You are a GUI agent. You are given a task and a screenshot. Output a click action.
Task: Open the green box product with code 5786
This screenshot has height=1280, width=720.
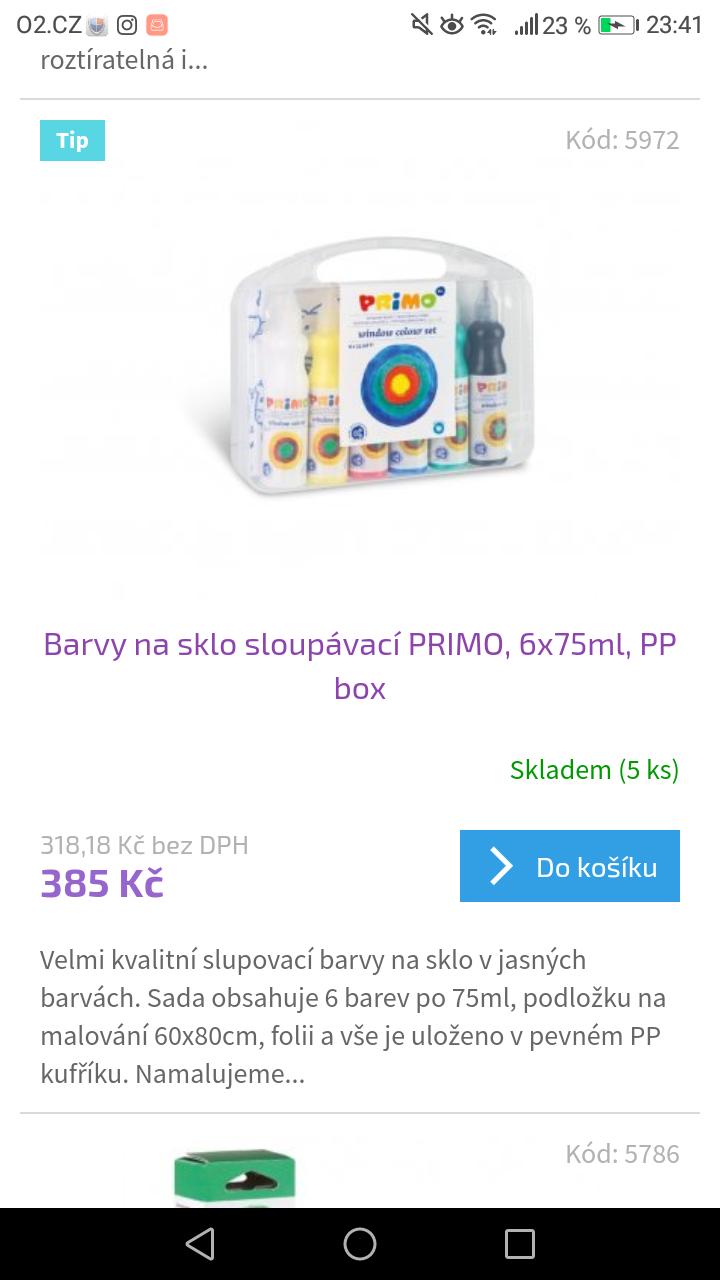click(x=234, y=1178)
